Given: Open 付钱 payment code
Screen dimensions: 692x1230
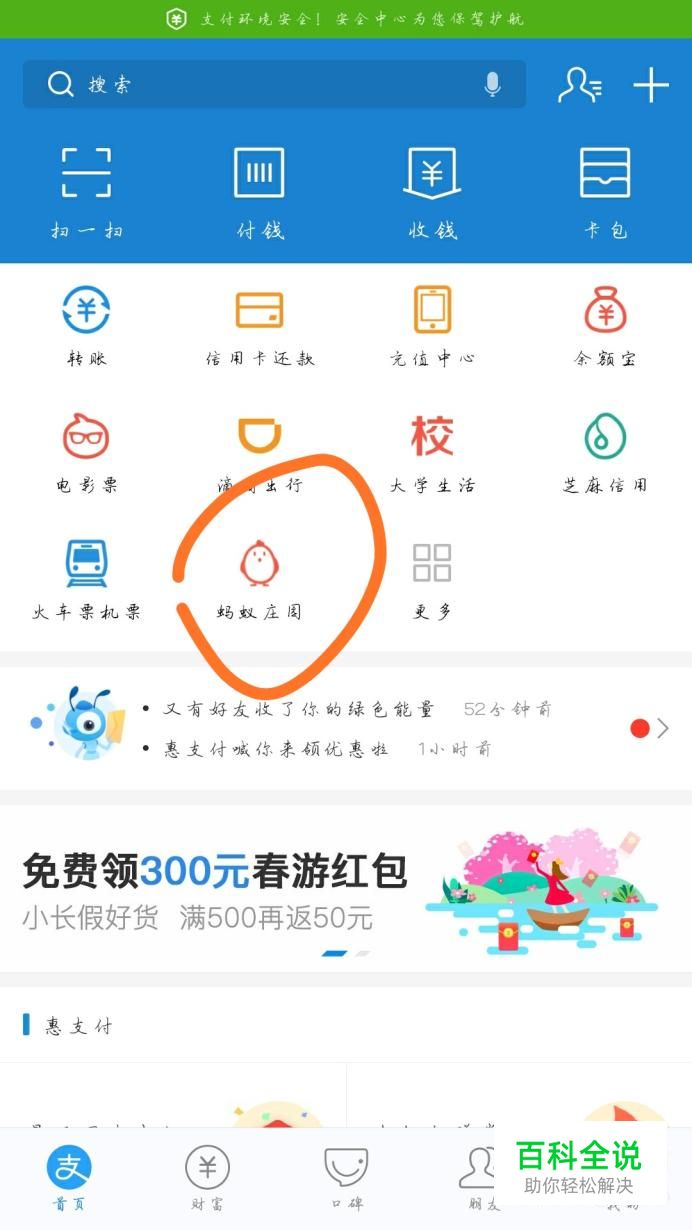Looking at the screenshot, I should 259,190.
